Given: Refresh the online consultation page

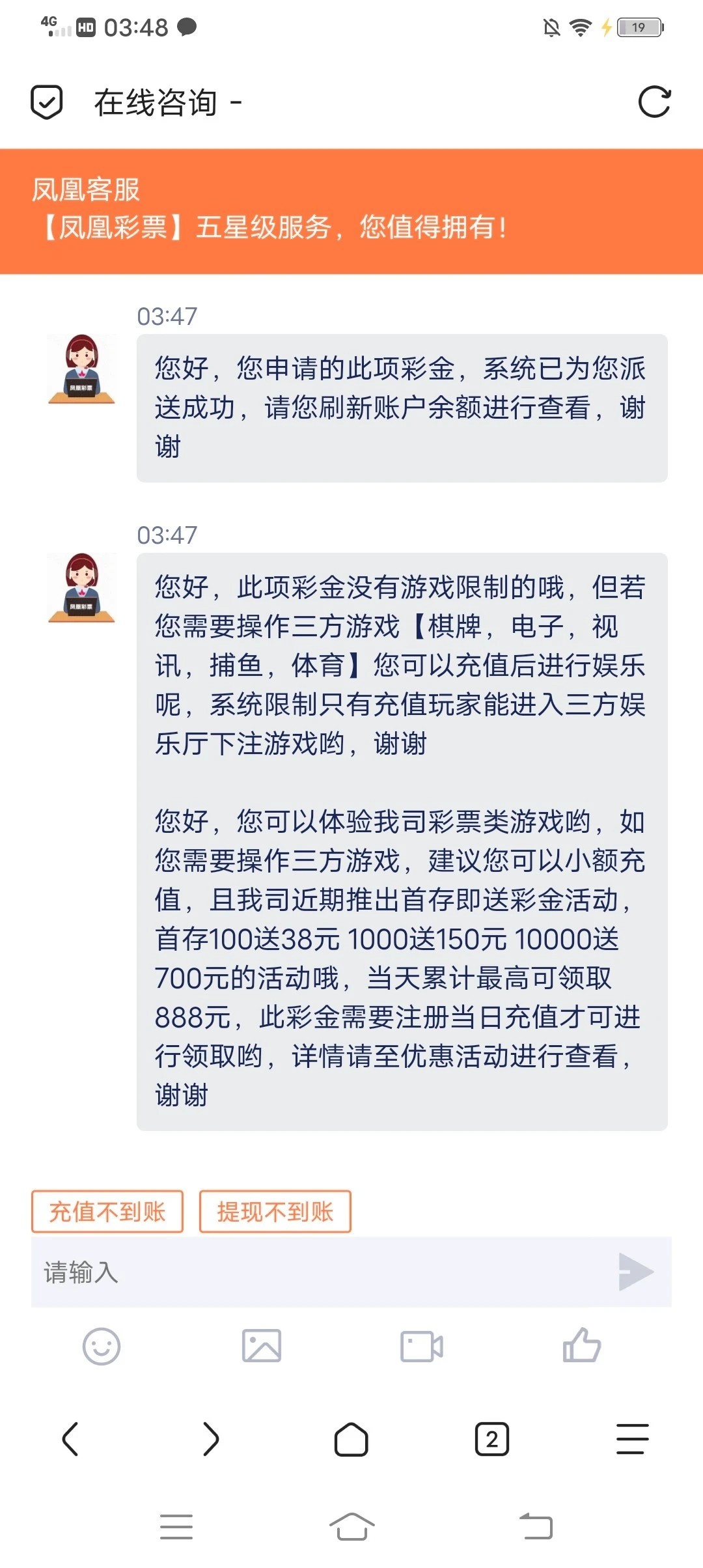Looking at the screenshot, I should click(654, 102).
